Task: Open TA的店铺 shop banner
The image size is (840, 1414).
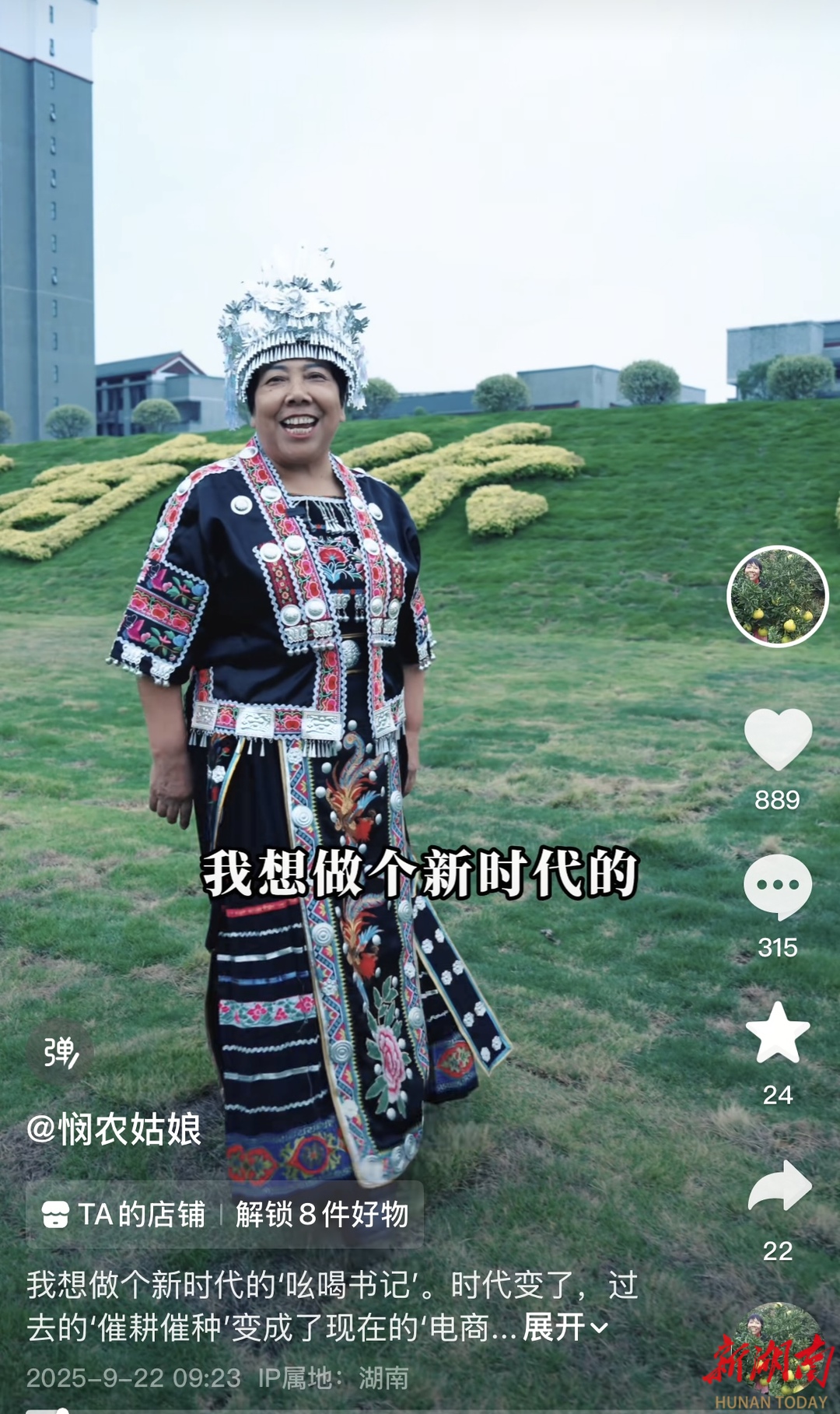Action: point(224,1214)
